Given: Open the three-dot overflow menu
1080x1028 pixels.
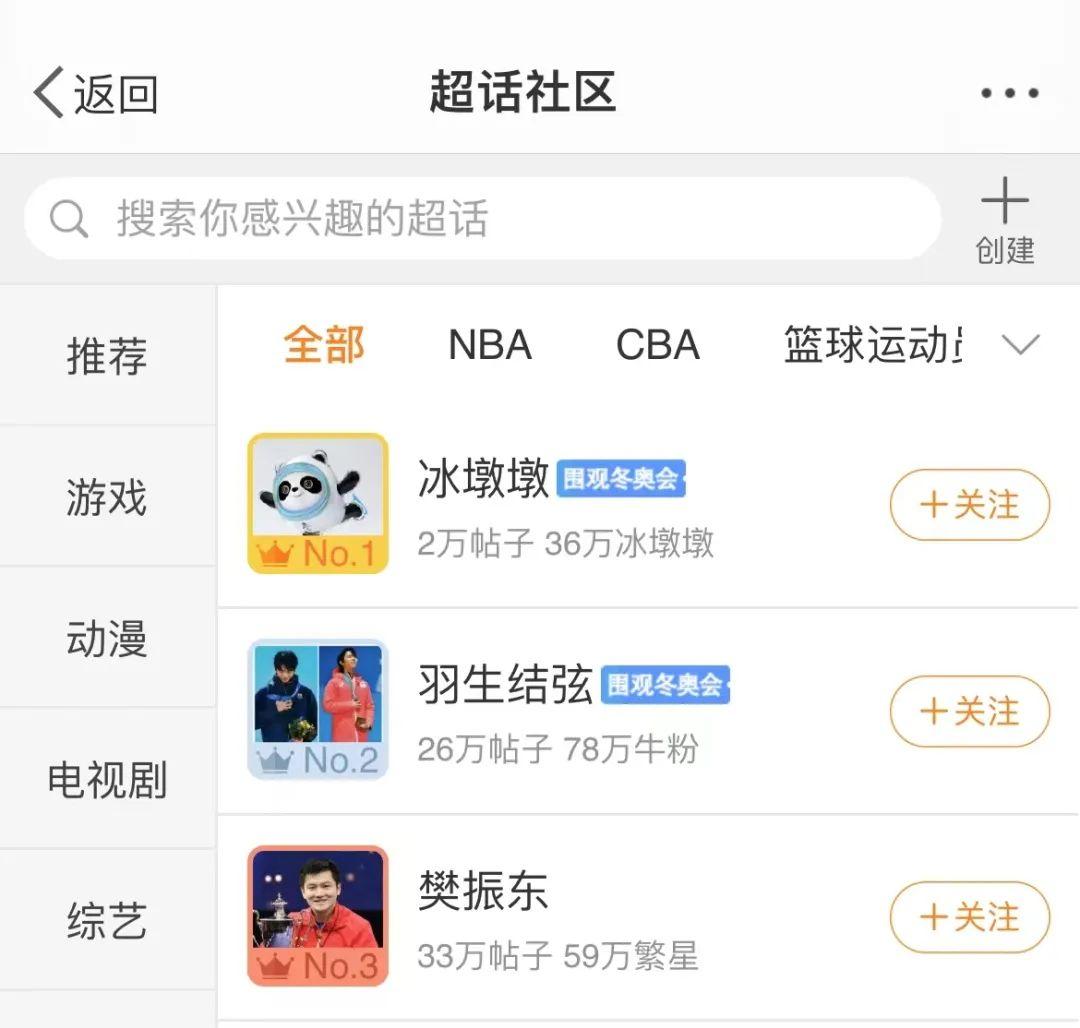Looking at the screenshot, I should (1009, 94).
